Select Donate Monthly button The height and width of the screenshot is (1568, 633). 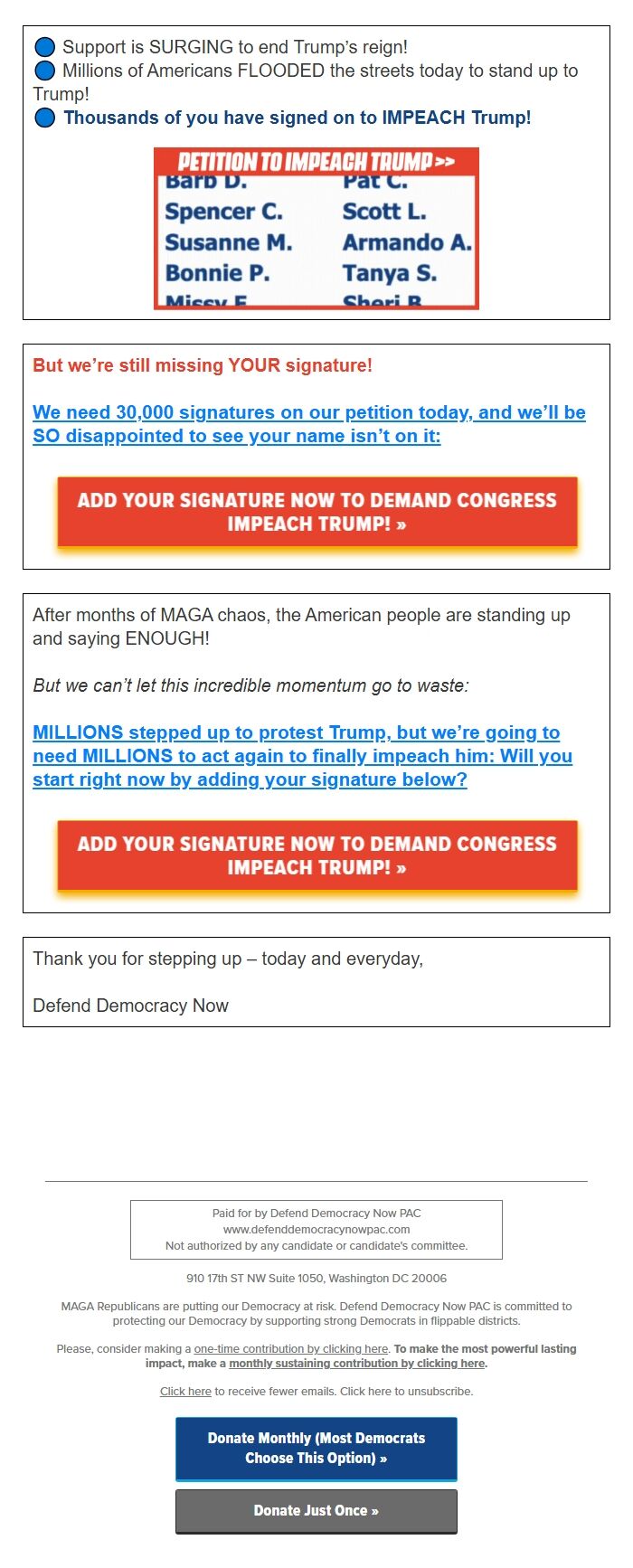click(316, 1448)
